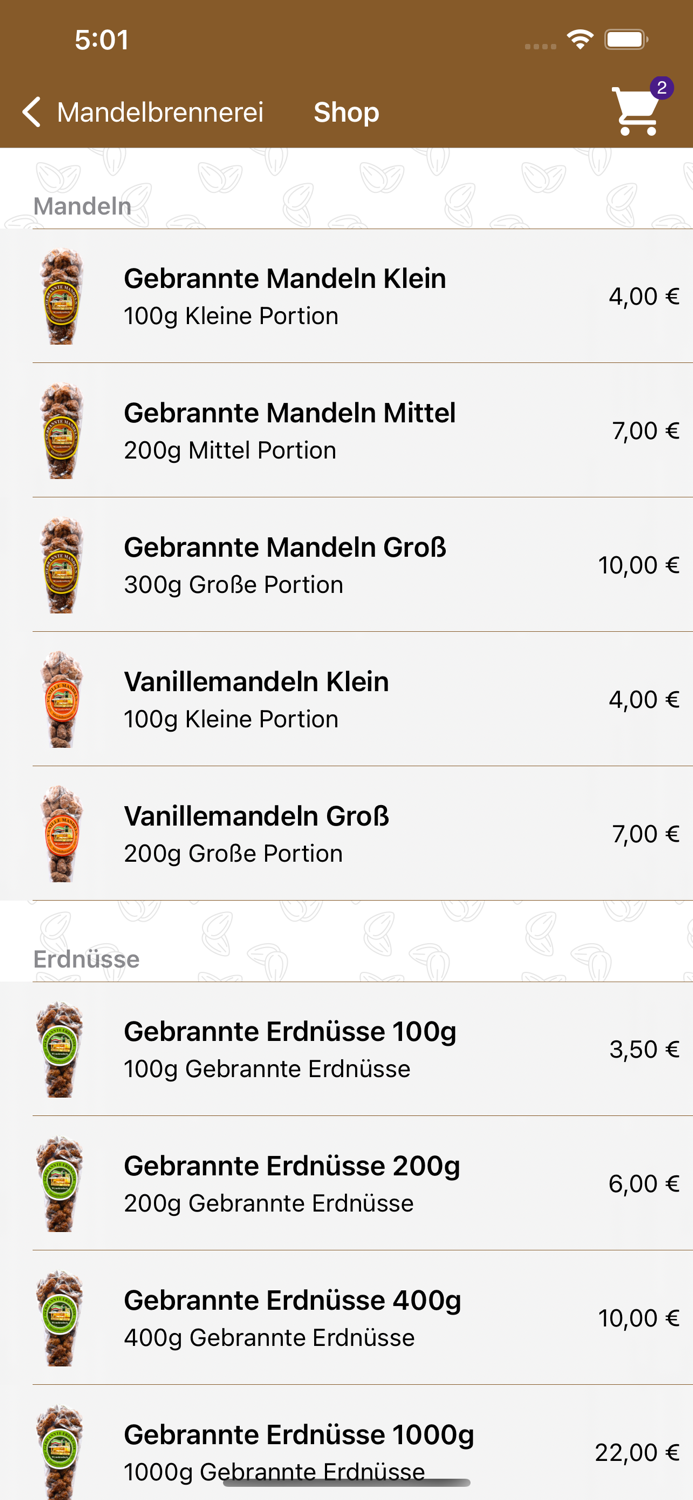Open the Gebrannte Mandeln Mittel product
Screen dimensions: 693x1500
[x=346, y=431]
